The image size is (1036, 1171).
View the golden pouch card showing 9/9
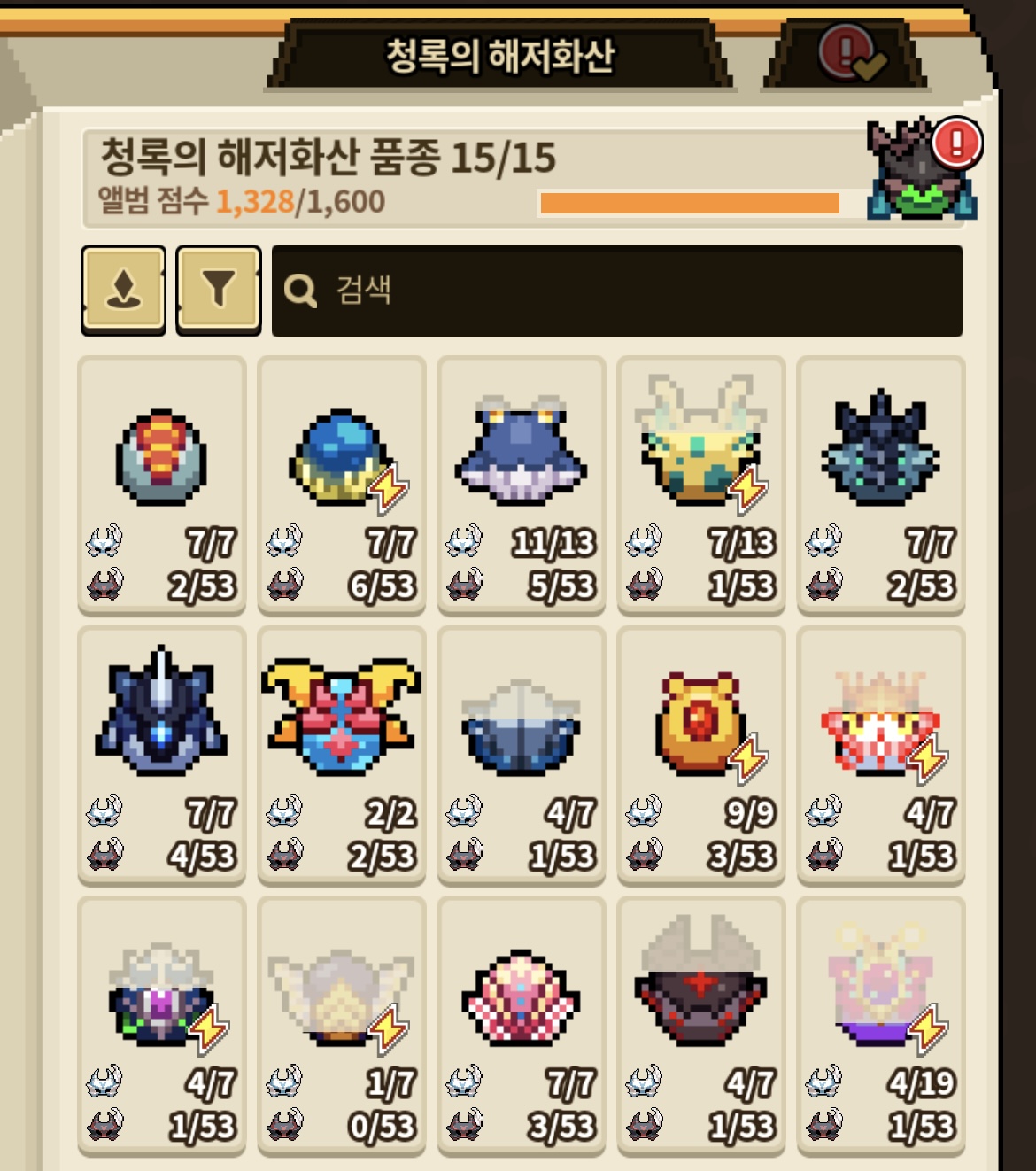click(x=701, y=754)
